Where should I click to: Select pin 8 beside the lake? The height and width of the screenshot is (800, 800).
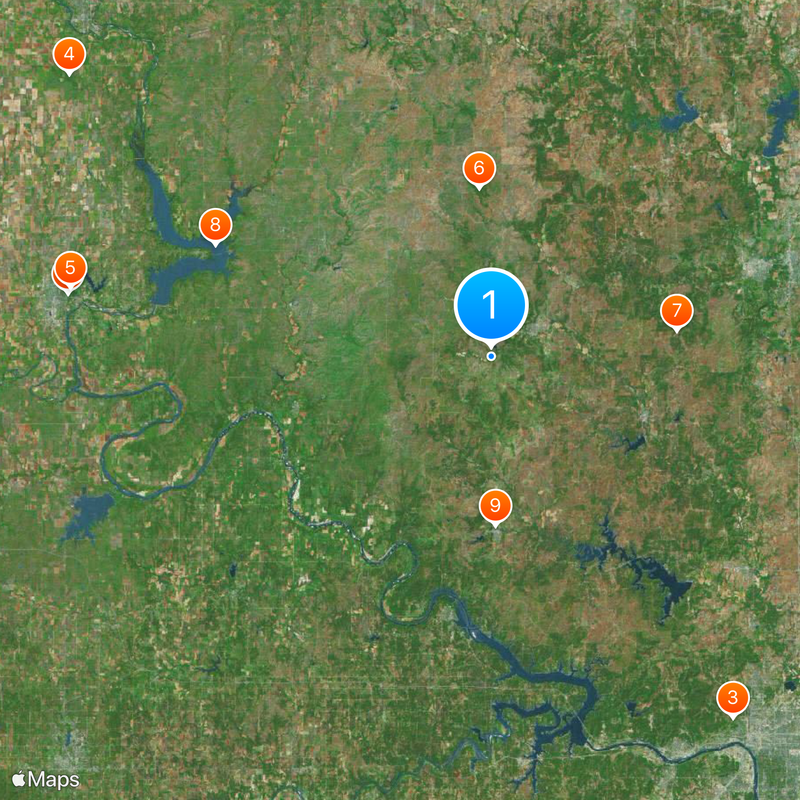(x=215, y=225)
